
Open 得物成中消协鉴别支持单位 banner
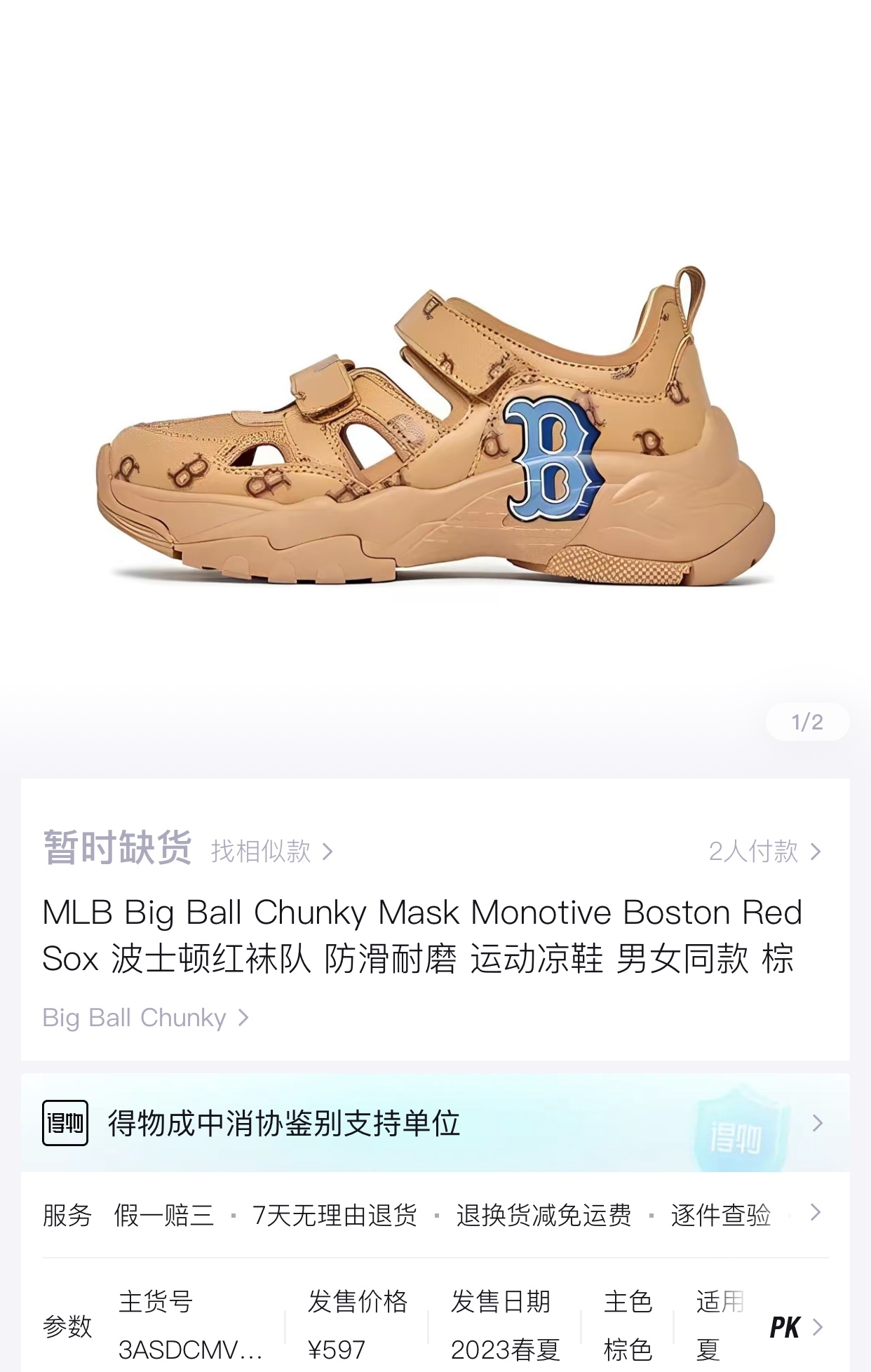tap(435, 1122)
